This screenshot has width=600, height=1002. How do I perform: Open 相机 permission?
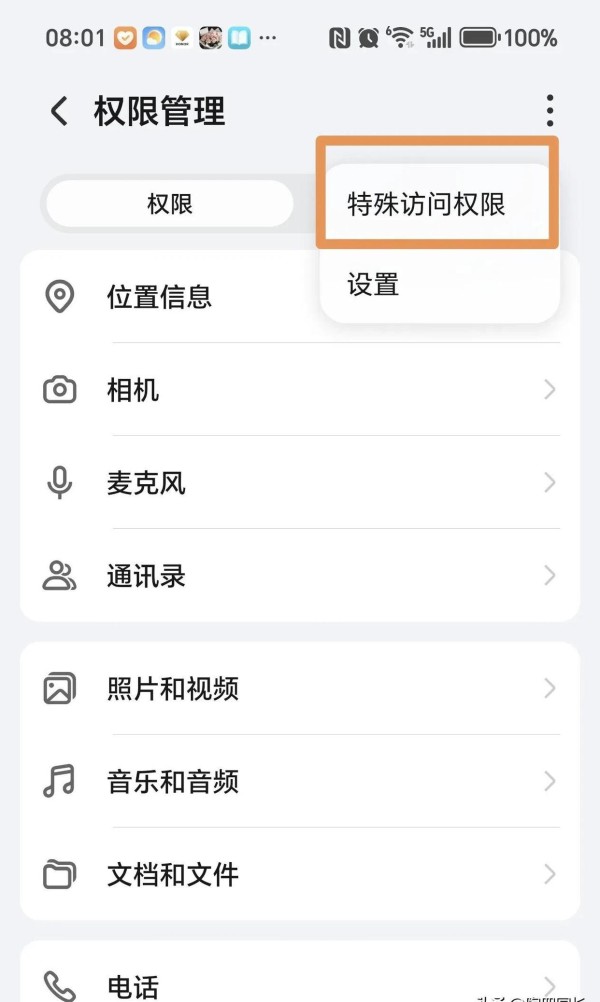(x=300, y=390)
